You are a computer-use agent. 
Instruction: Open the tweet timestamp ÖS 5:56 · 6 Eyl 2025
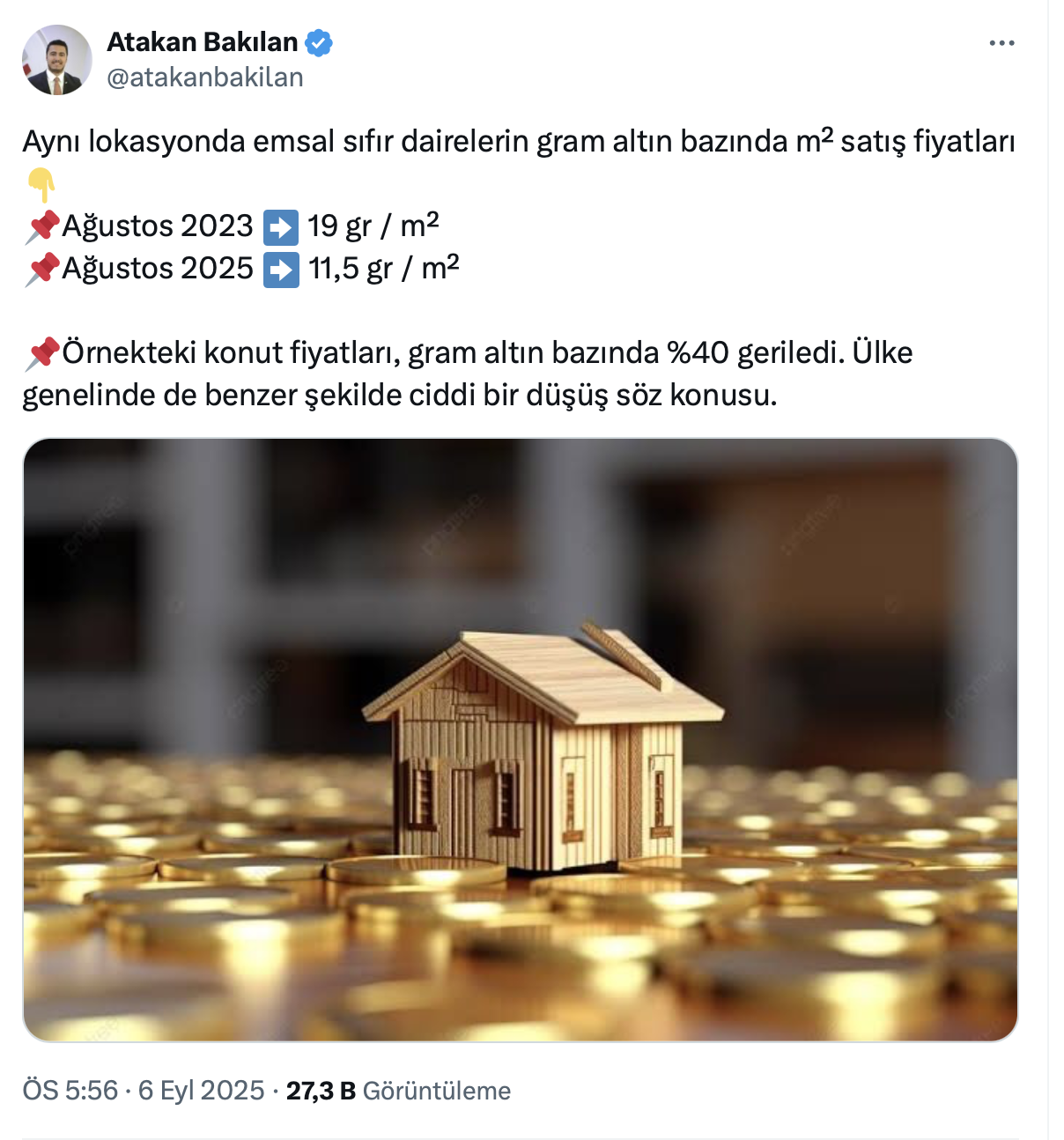click(x=144, y=1091)
